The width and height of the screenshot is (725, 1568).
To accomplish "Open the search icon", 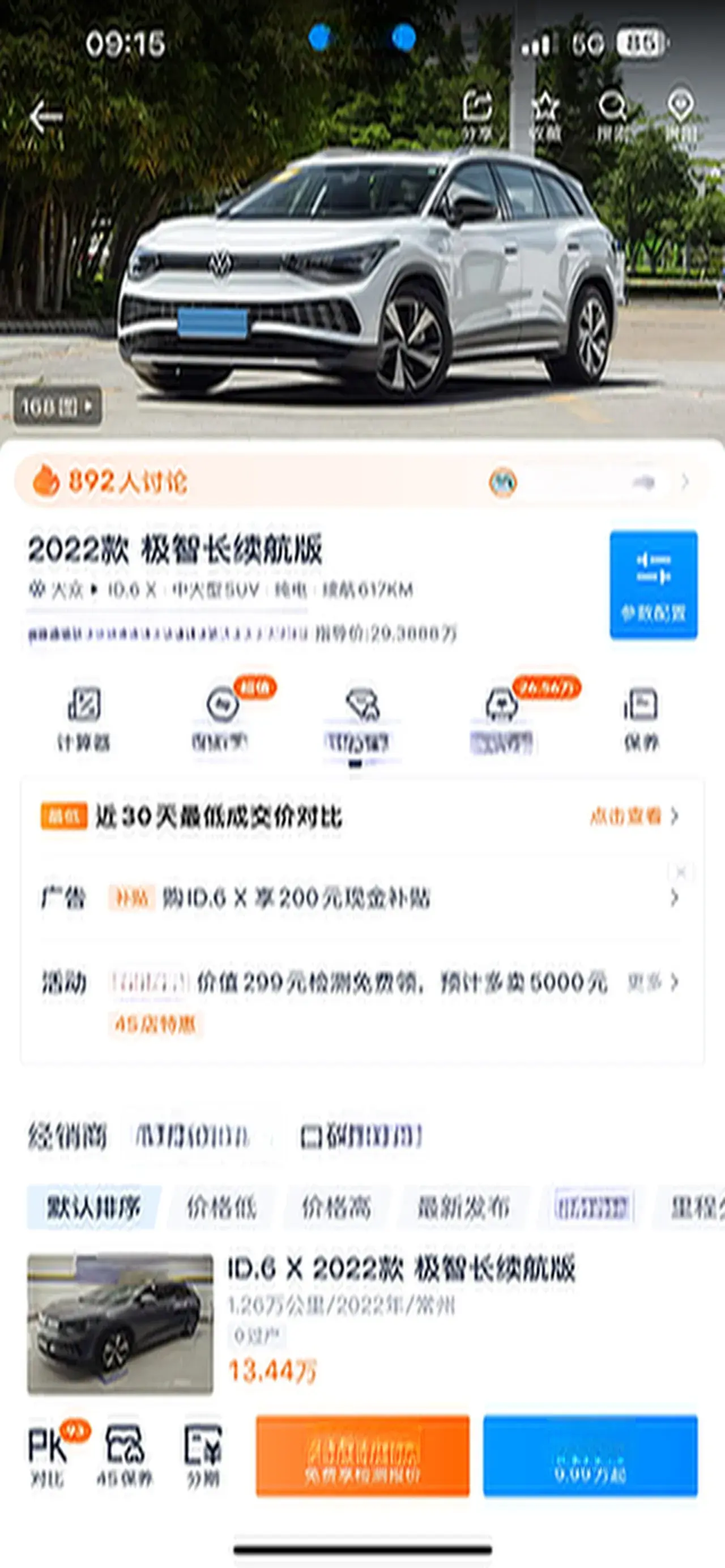I will 612,116.
